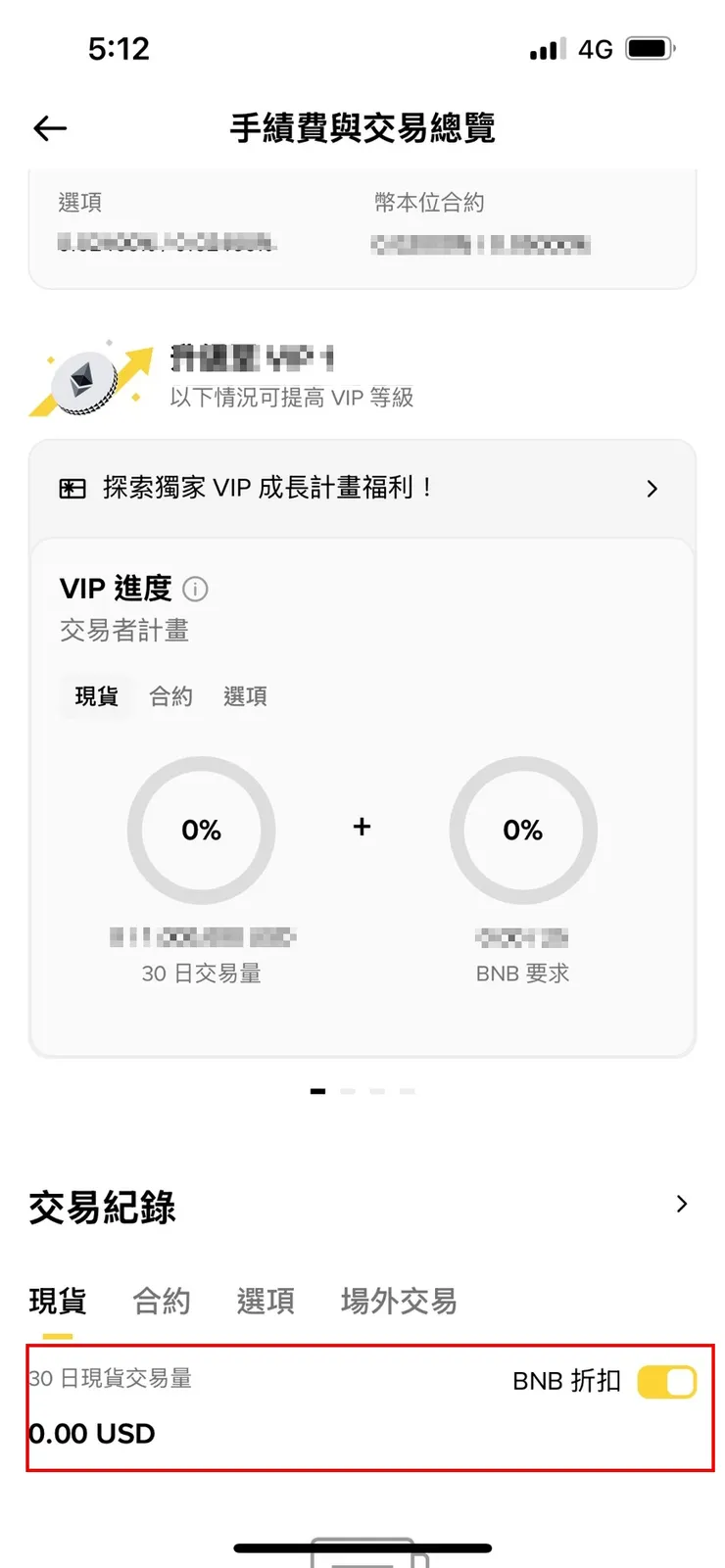Click the cellular signal icon in the status bar
This screenshot has height=1568, width=725.
point(545,46)
